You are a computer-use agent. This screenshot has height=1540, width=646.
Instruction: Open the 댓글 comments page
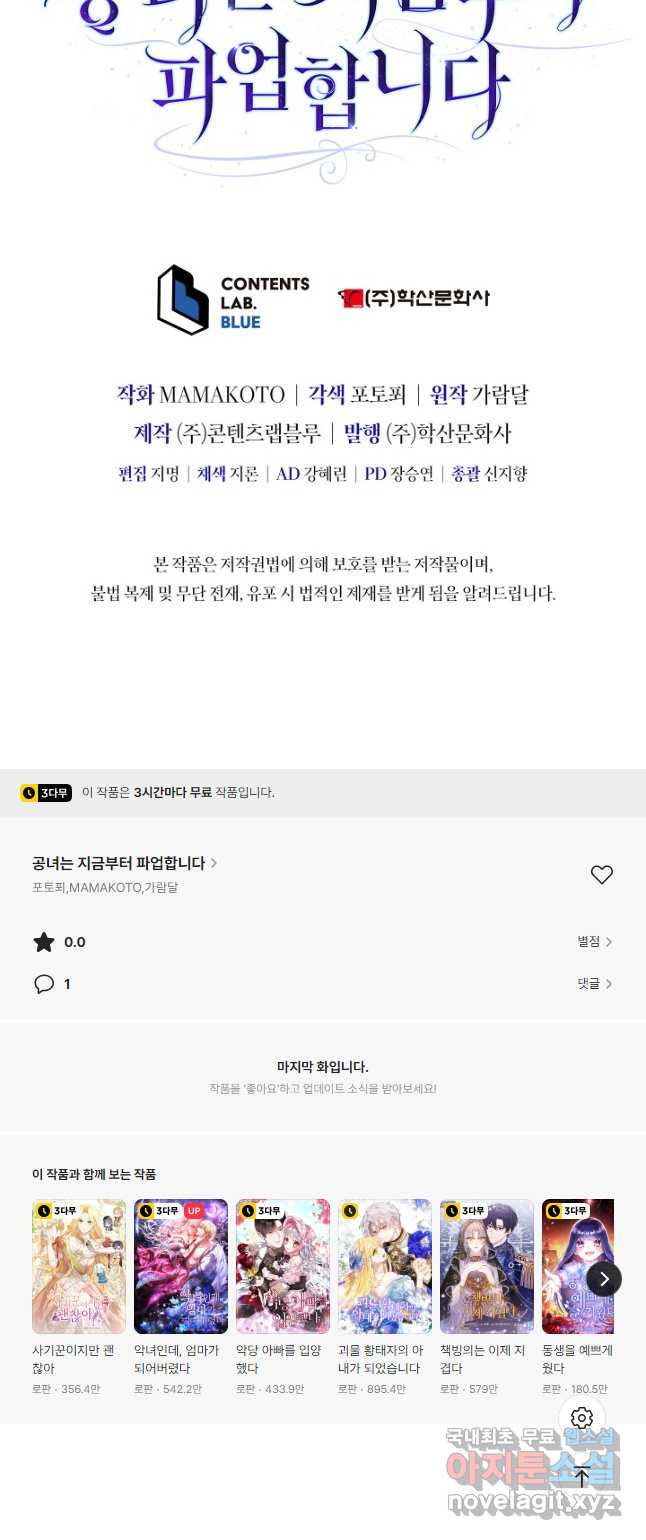[594, 984]
